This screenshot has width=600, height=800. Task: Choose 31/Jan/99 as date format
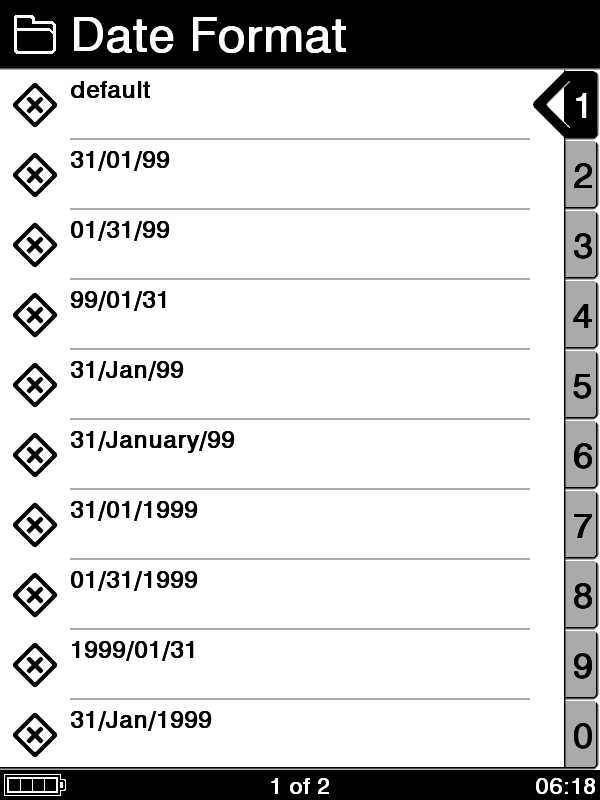point(127,371)
